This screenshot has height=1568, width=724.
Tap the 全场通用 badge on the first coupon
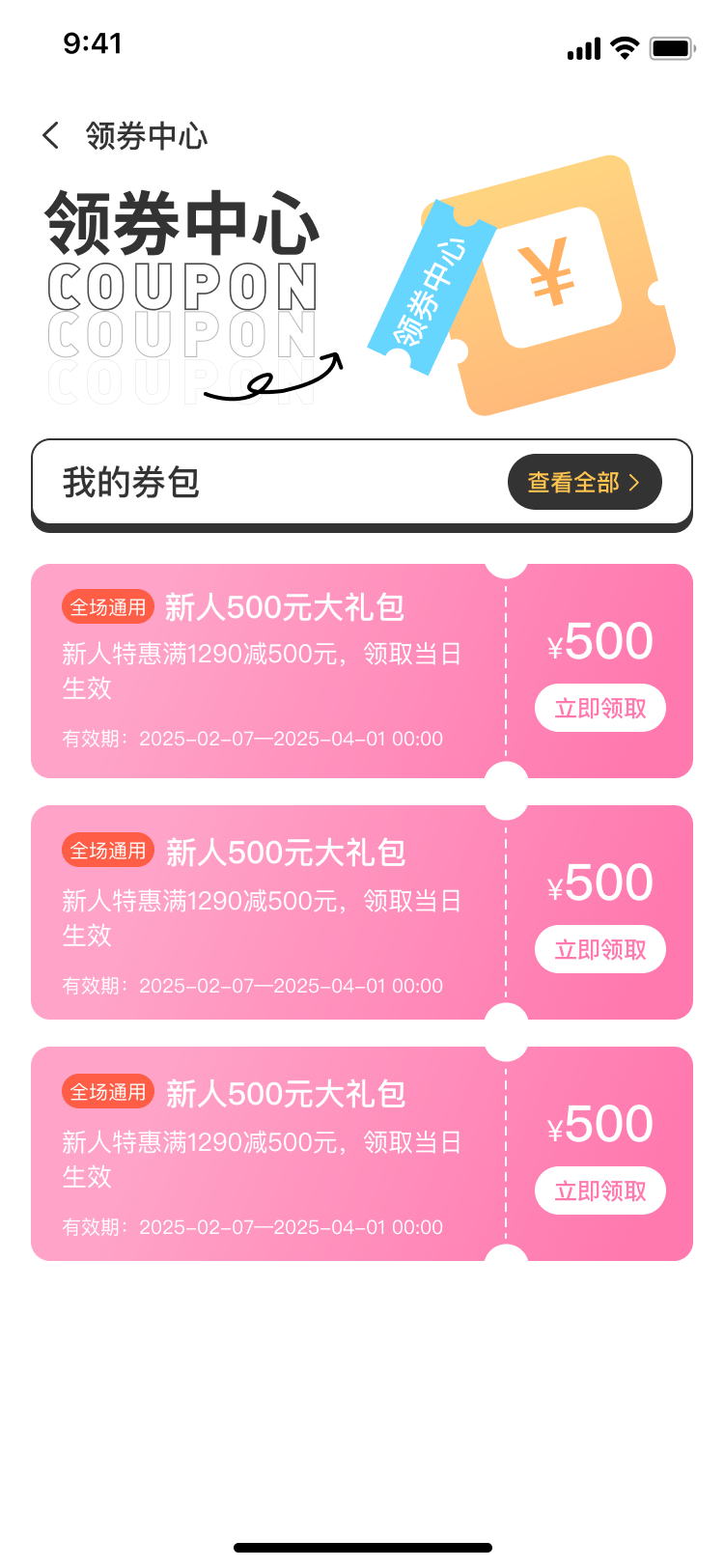pyautogui.click(x=107, y=606)
